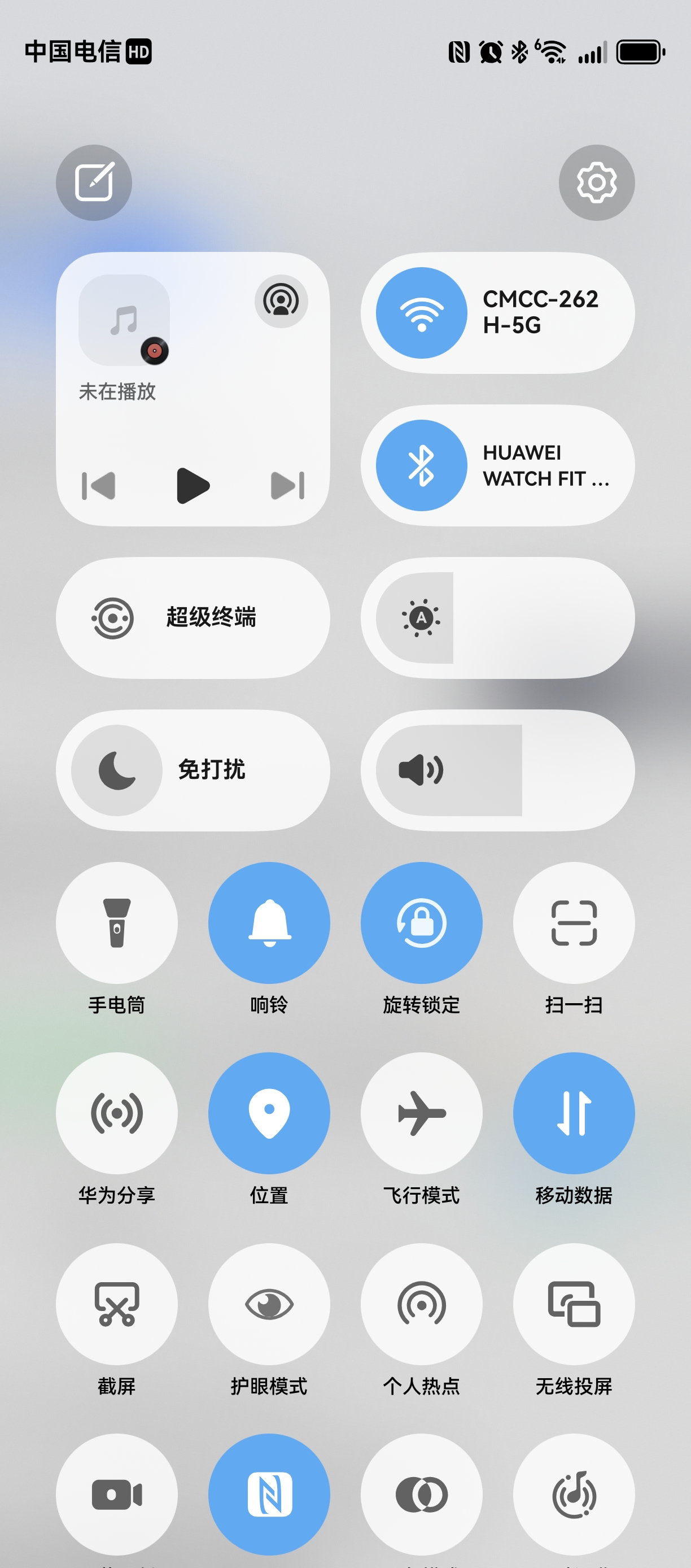691x1568 pixels.
Task: Go to the previous track
Action: coord(99,485)
